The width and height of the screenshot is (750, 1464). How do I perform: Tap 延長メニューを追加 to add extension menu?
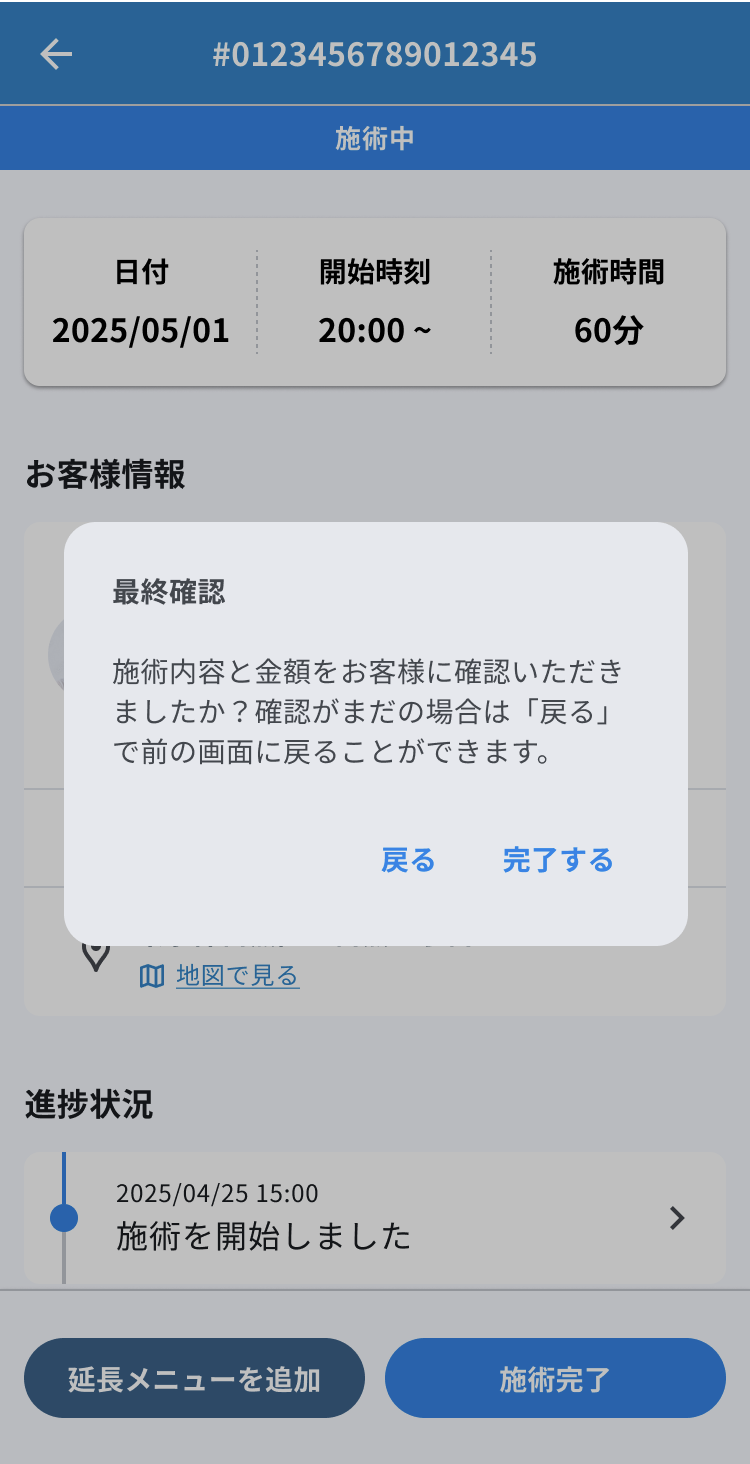[195, 1377]
